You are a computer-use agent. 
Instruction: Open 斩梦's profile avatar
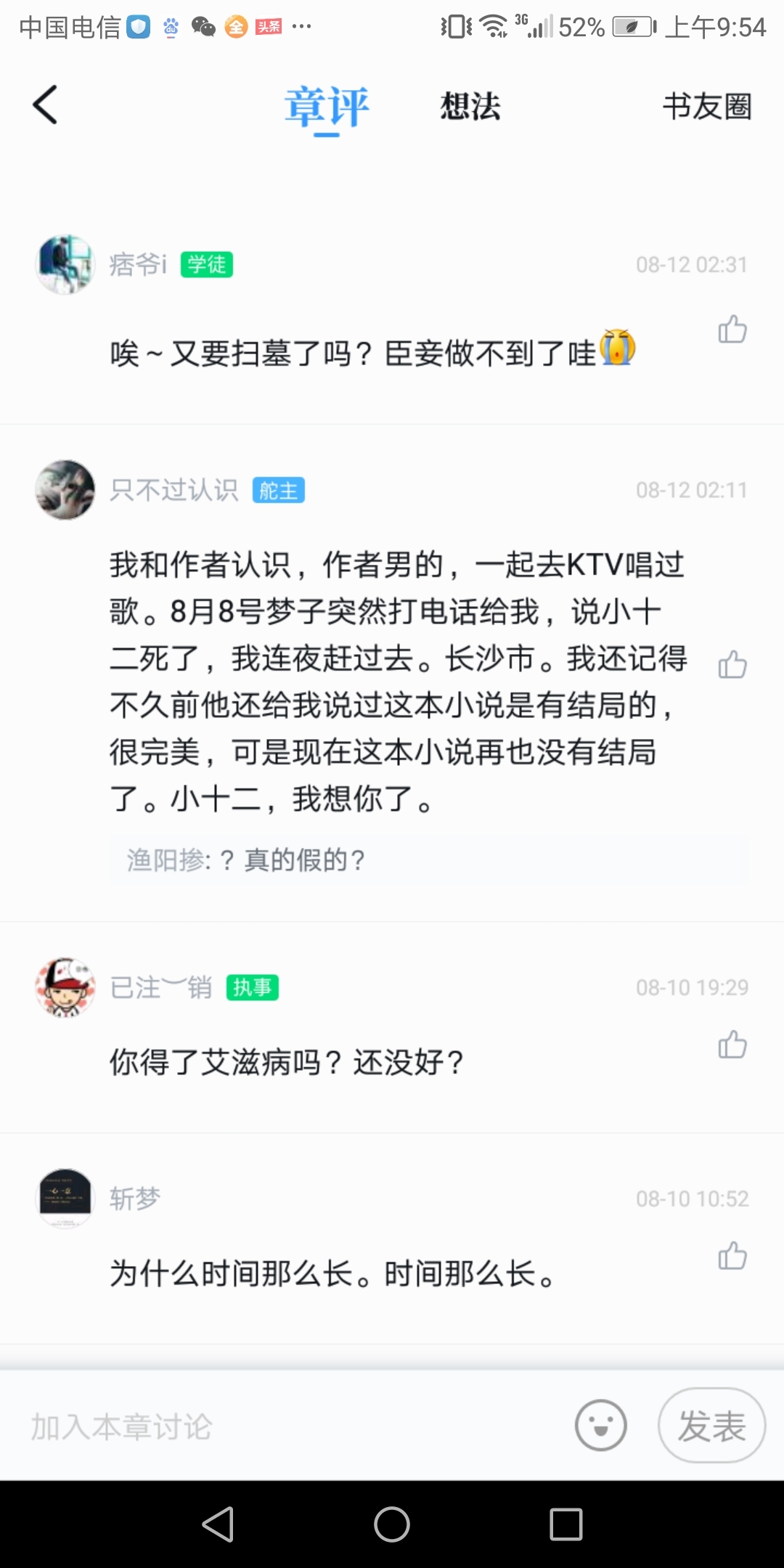tap(65, 1198)
